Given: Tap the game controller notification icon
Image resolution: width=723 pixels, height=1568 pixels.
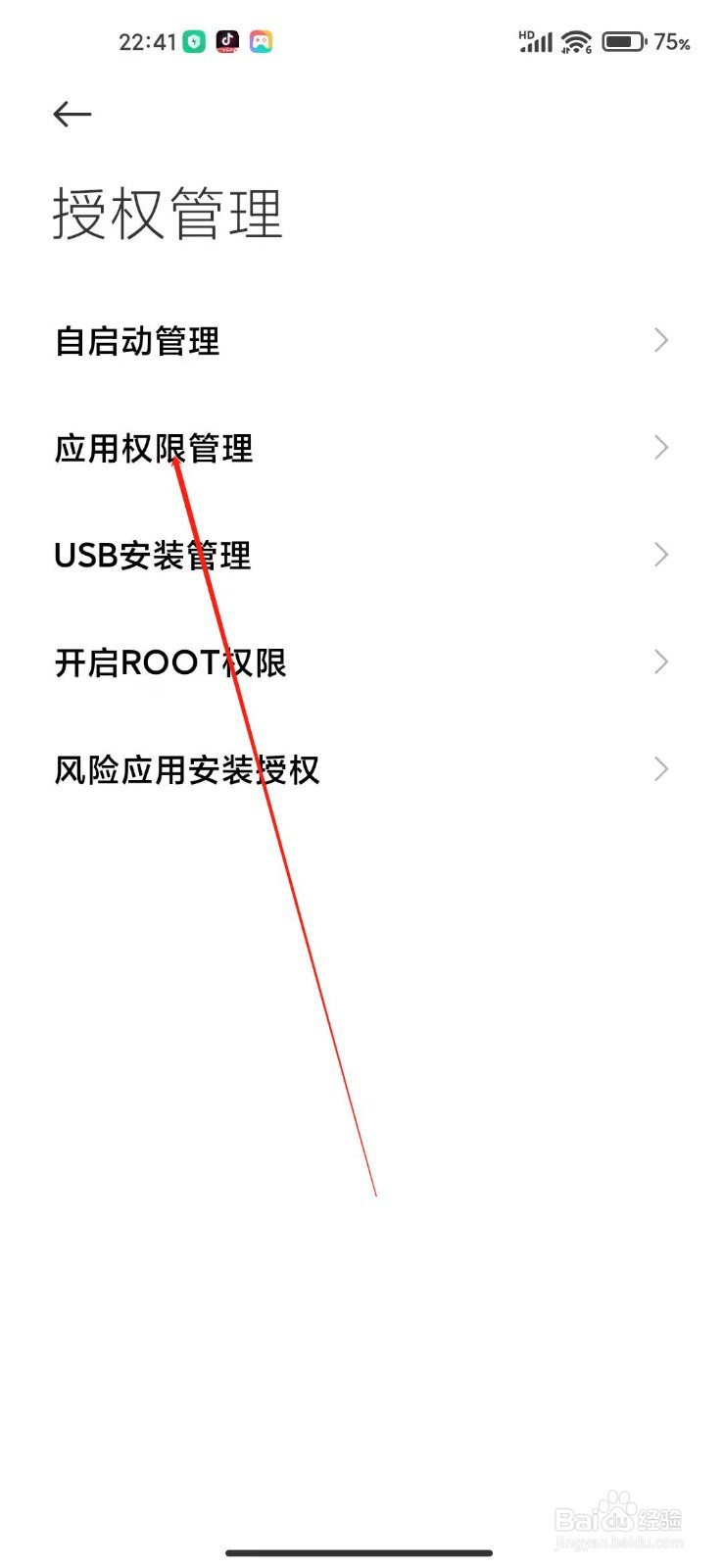Looking at the screenshot, I should (x=260, y=41).
